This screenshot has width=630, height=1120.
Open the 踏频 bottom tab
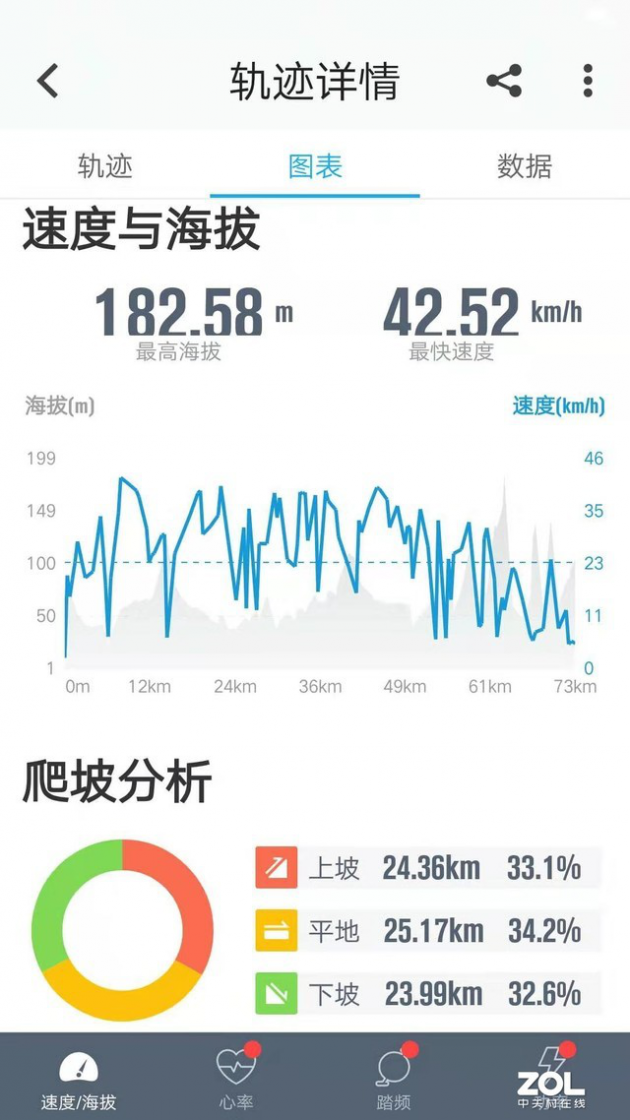(x=394, y=1078)
